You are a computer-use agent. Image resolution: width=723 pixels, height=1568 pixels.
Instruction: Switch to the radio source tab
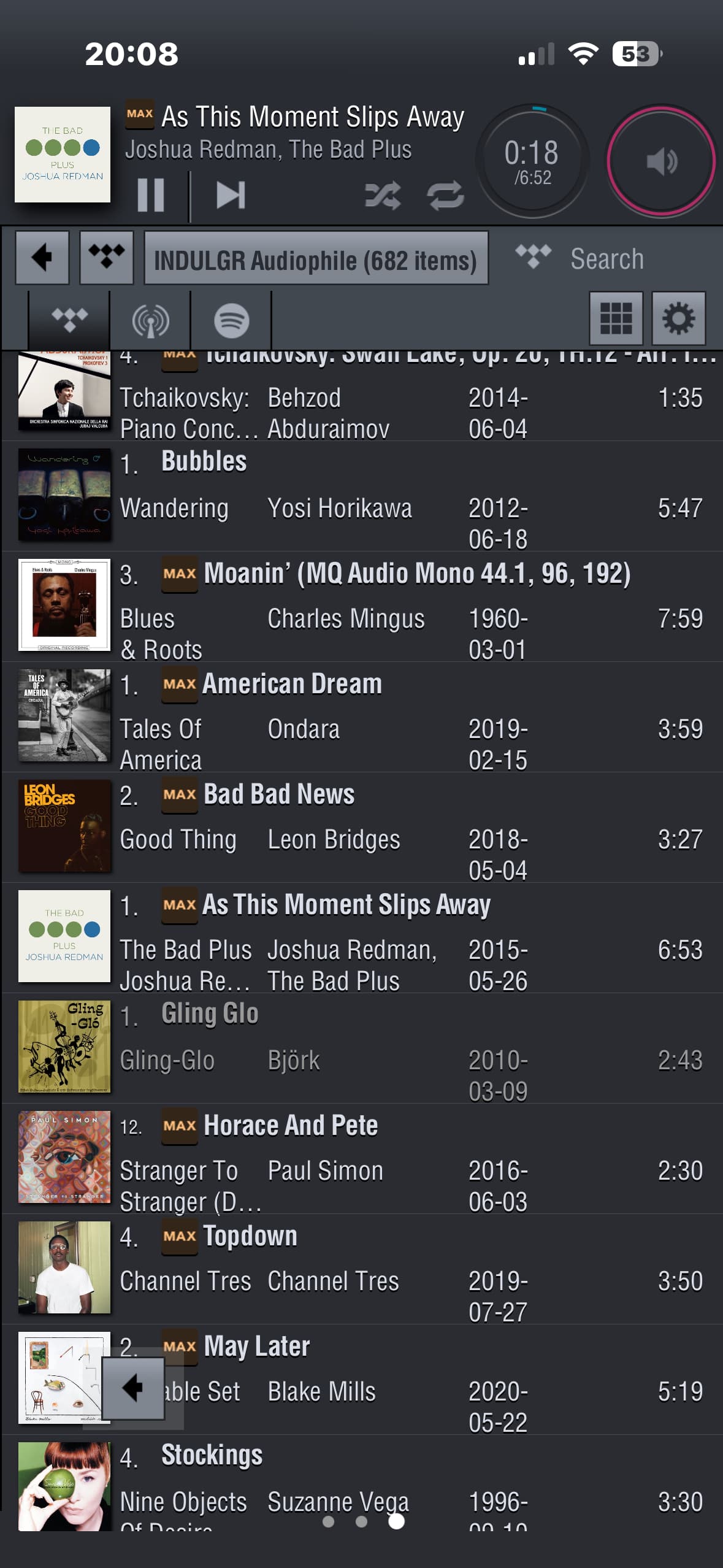click(150, 320)
